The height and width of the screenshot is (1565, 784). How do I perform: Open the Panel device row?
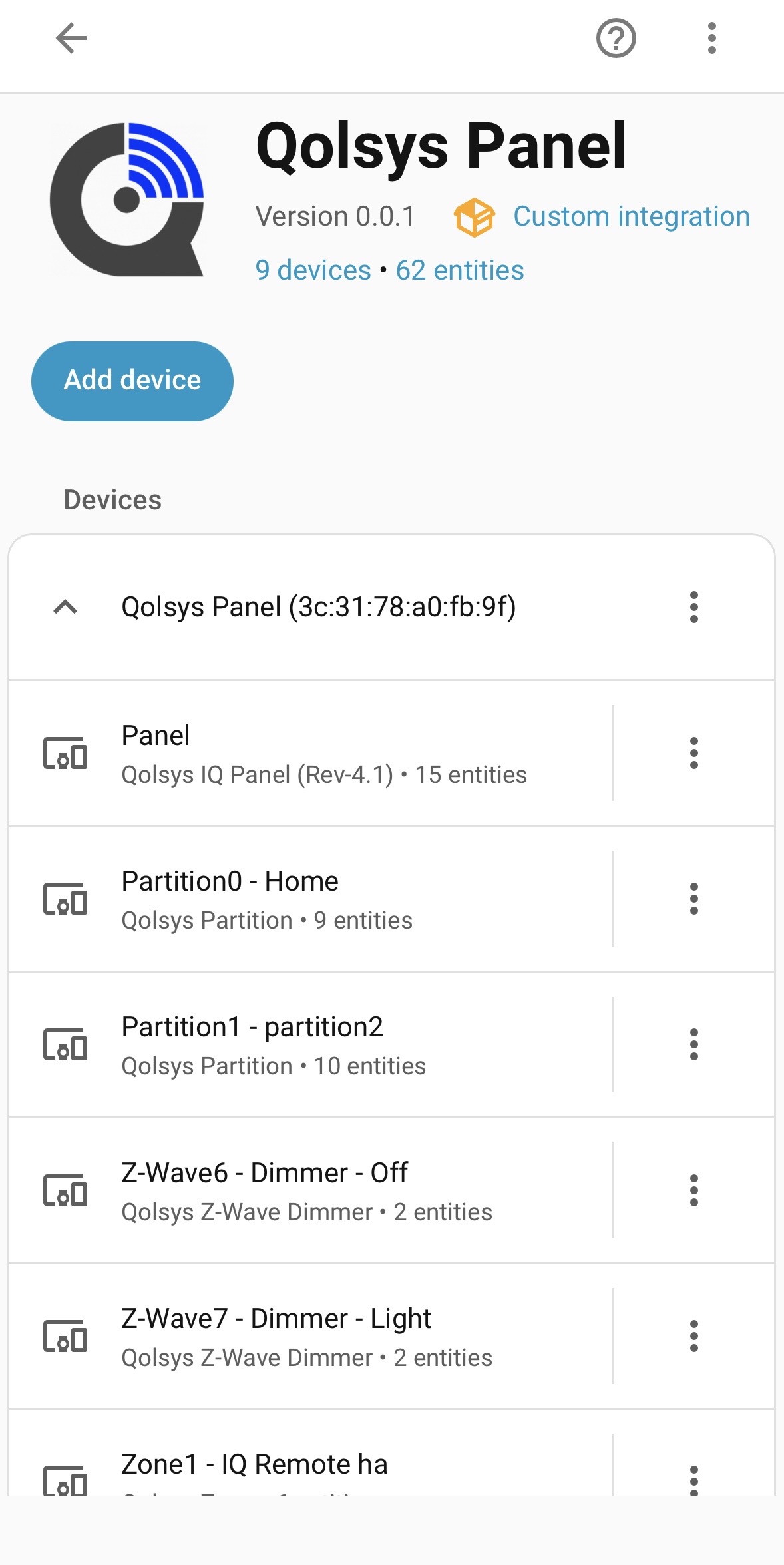(323, 754)
